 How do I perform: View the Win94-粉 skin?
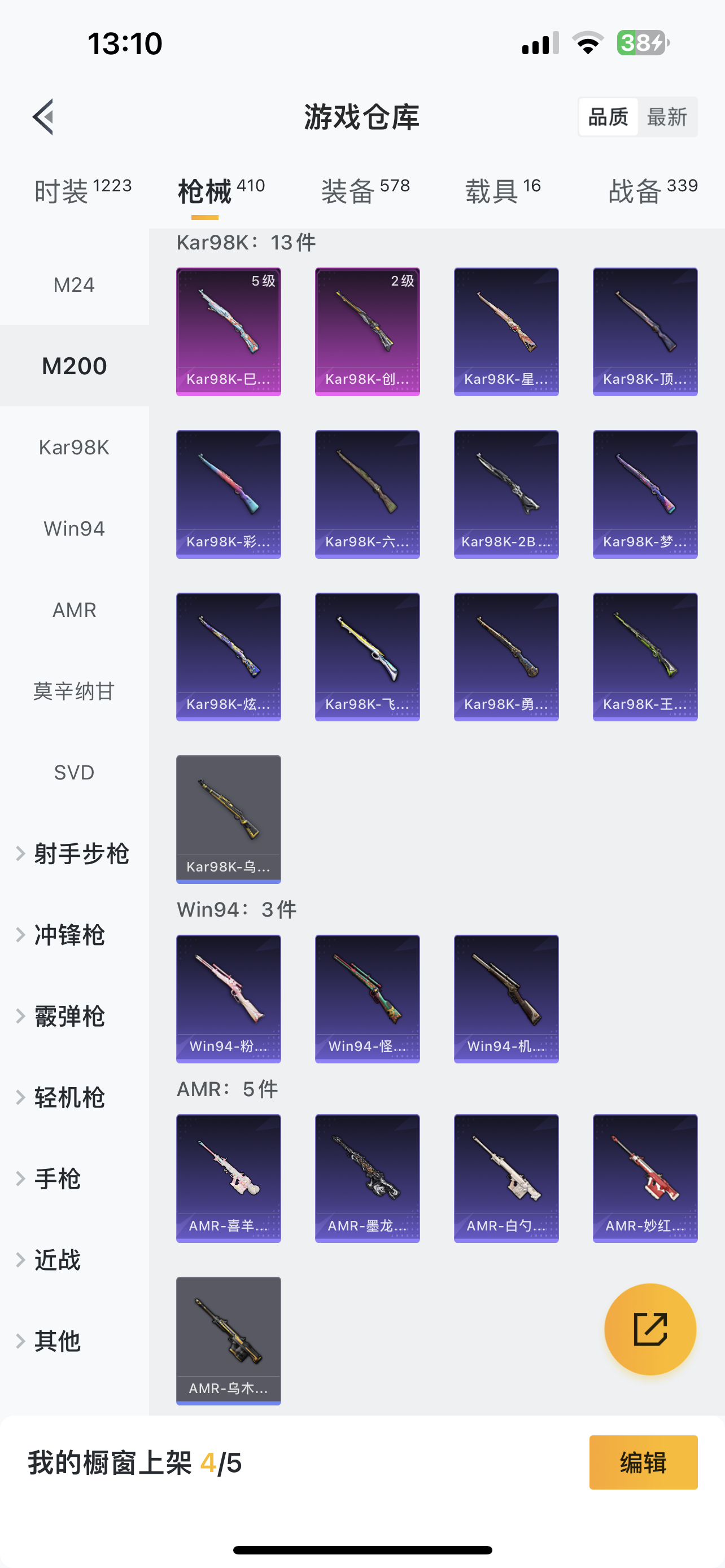(x=228, y=999)
